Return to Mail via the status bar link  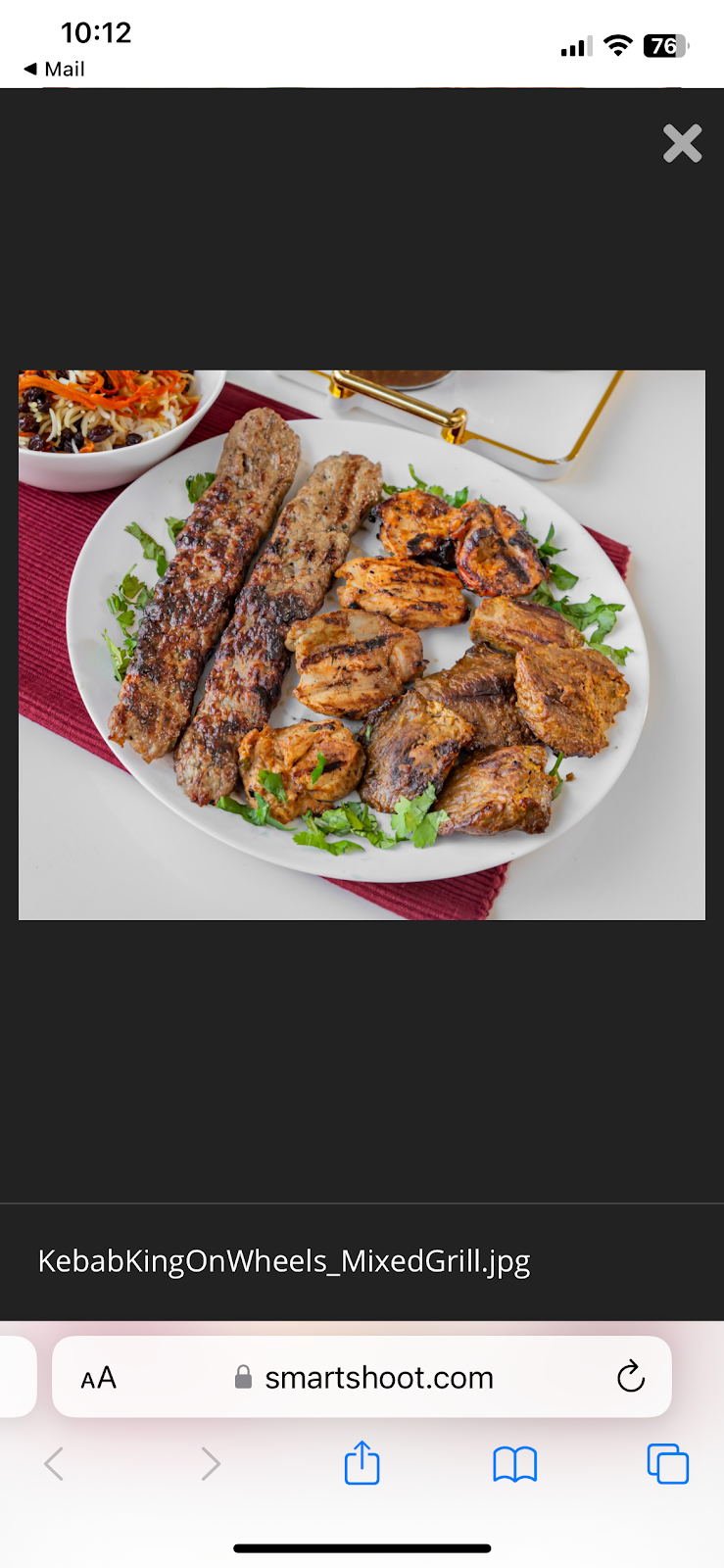point(54,70)
